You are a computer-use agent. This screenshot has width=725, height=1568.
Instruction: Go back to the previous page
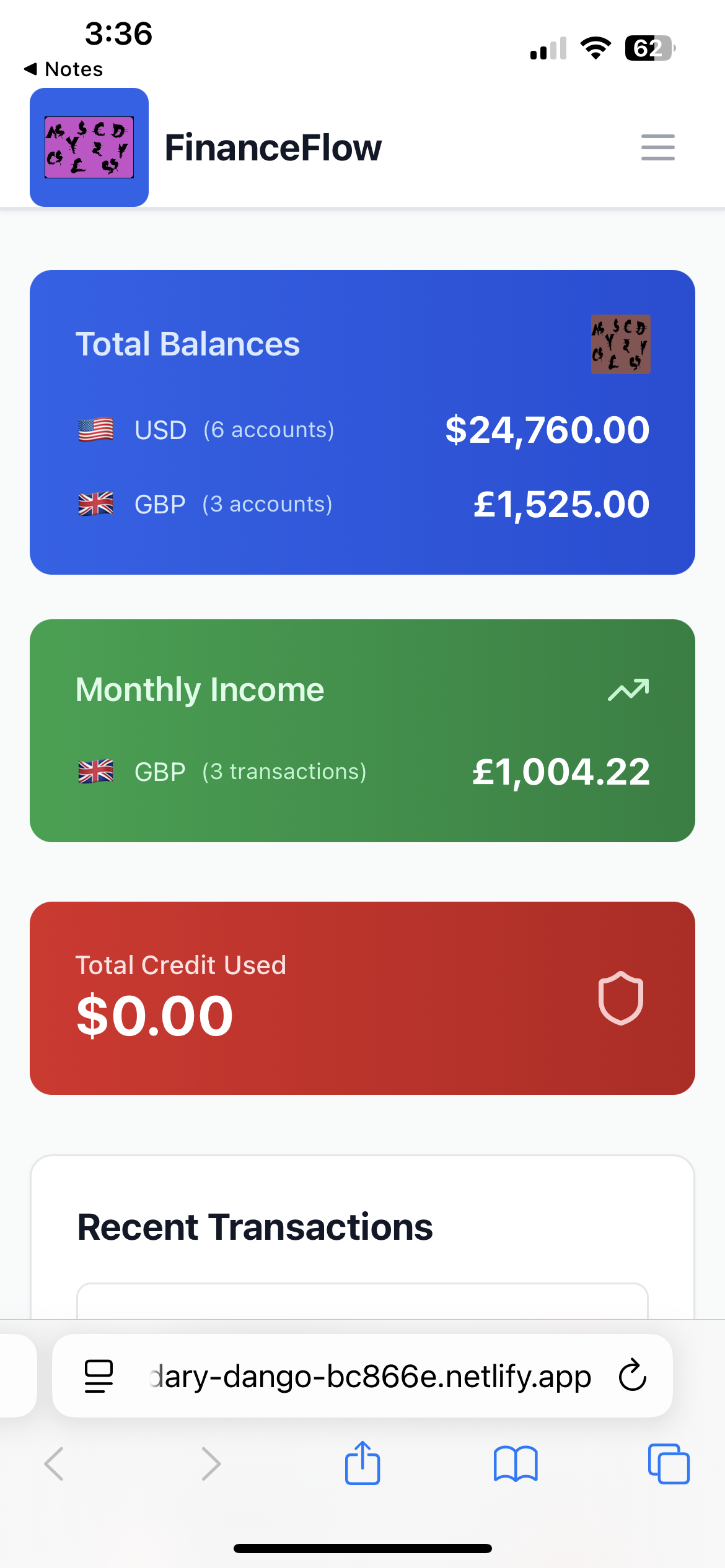54,1464
